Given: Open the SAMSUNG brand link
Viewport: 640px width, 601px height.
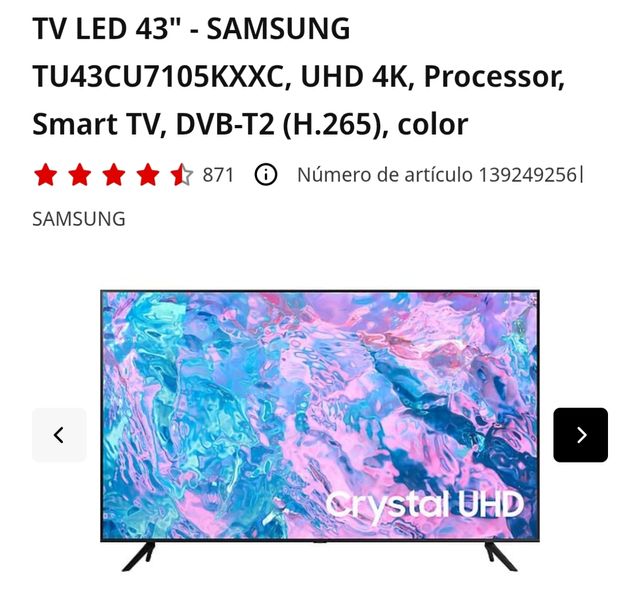Looking at the screenshot, I should pyautogui.click(x=79, y=218).
